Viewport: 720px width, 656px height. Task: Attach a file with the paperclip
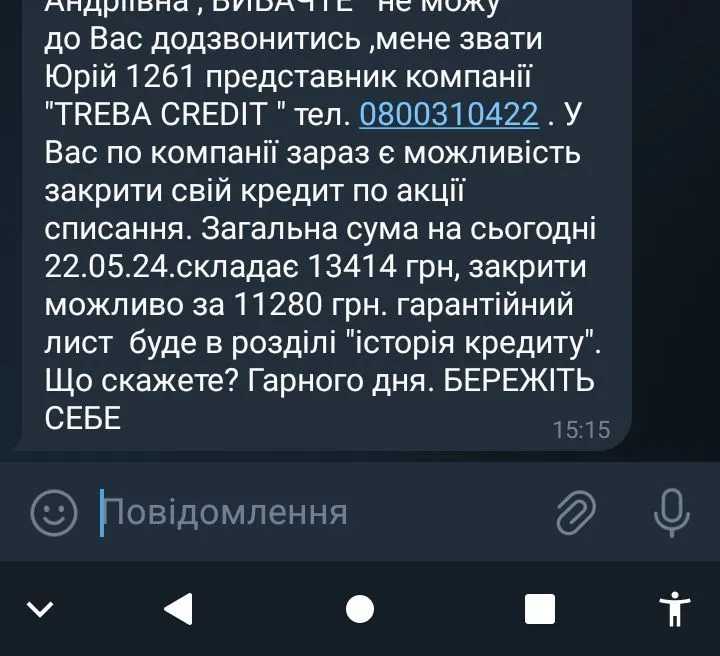click(x=576, y=513)
